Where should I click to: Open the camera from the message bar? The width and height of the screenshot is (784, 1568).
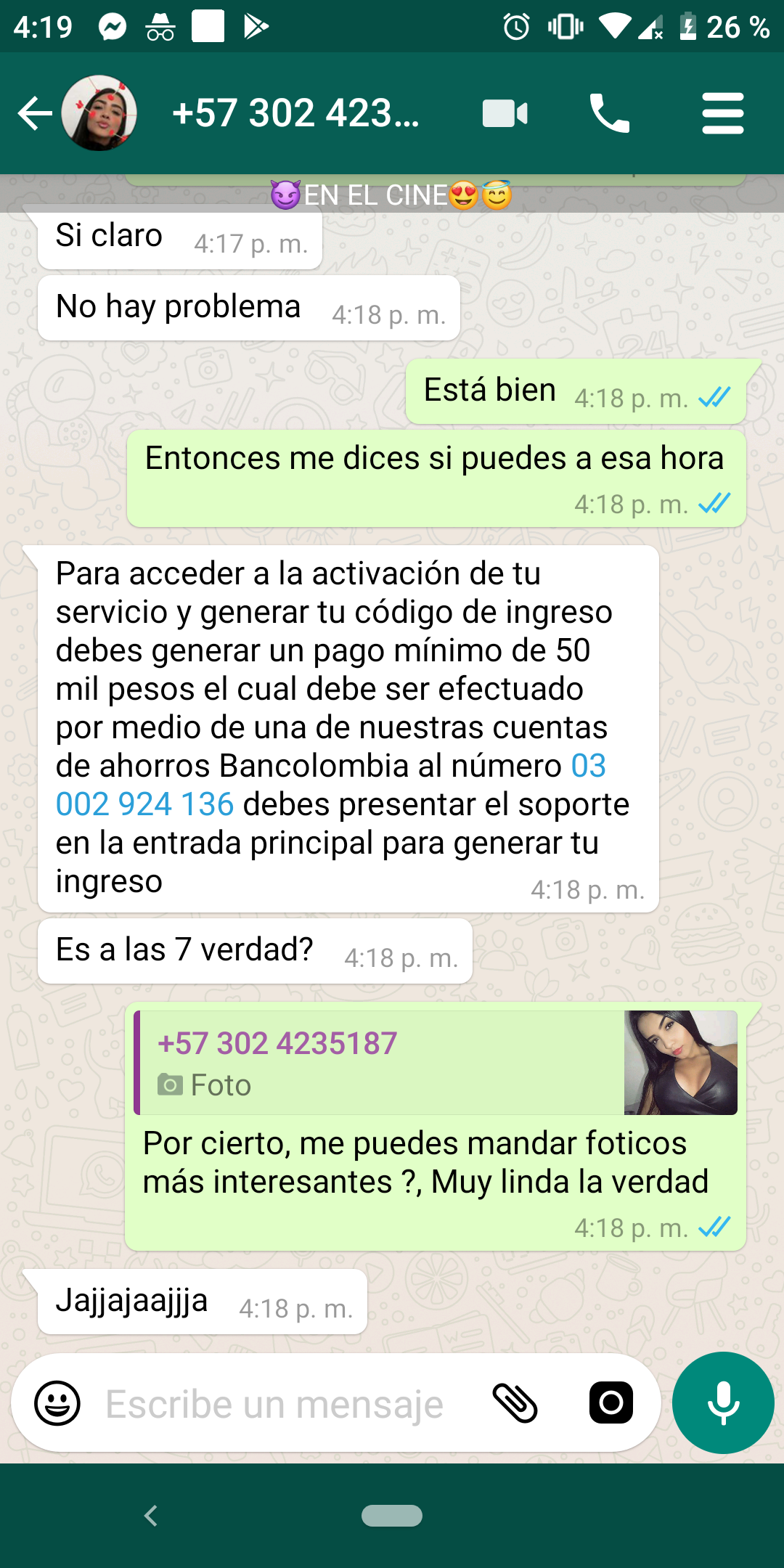tap(611, 1402)
